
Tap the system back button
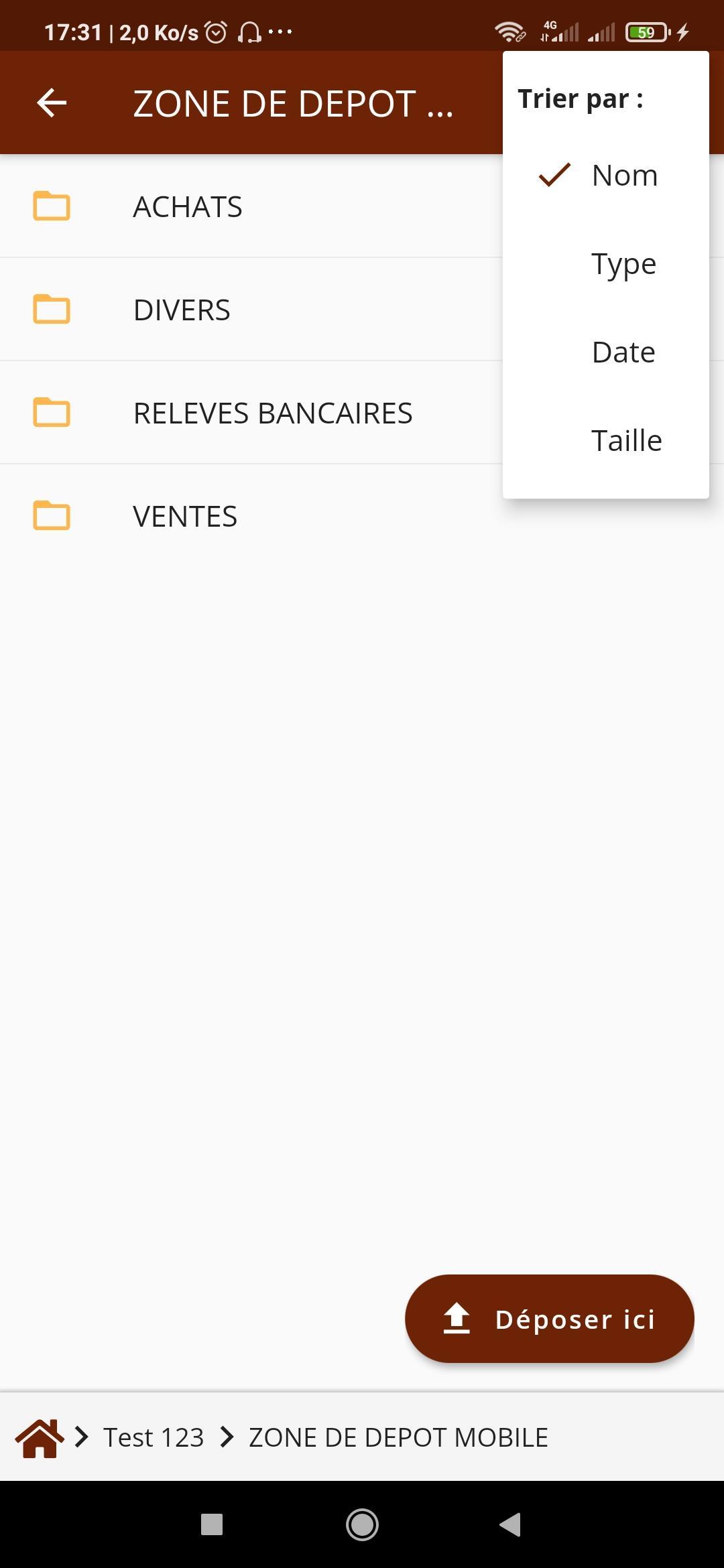click(510, 1524)
